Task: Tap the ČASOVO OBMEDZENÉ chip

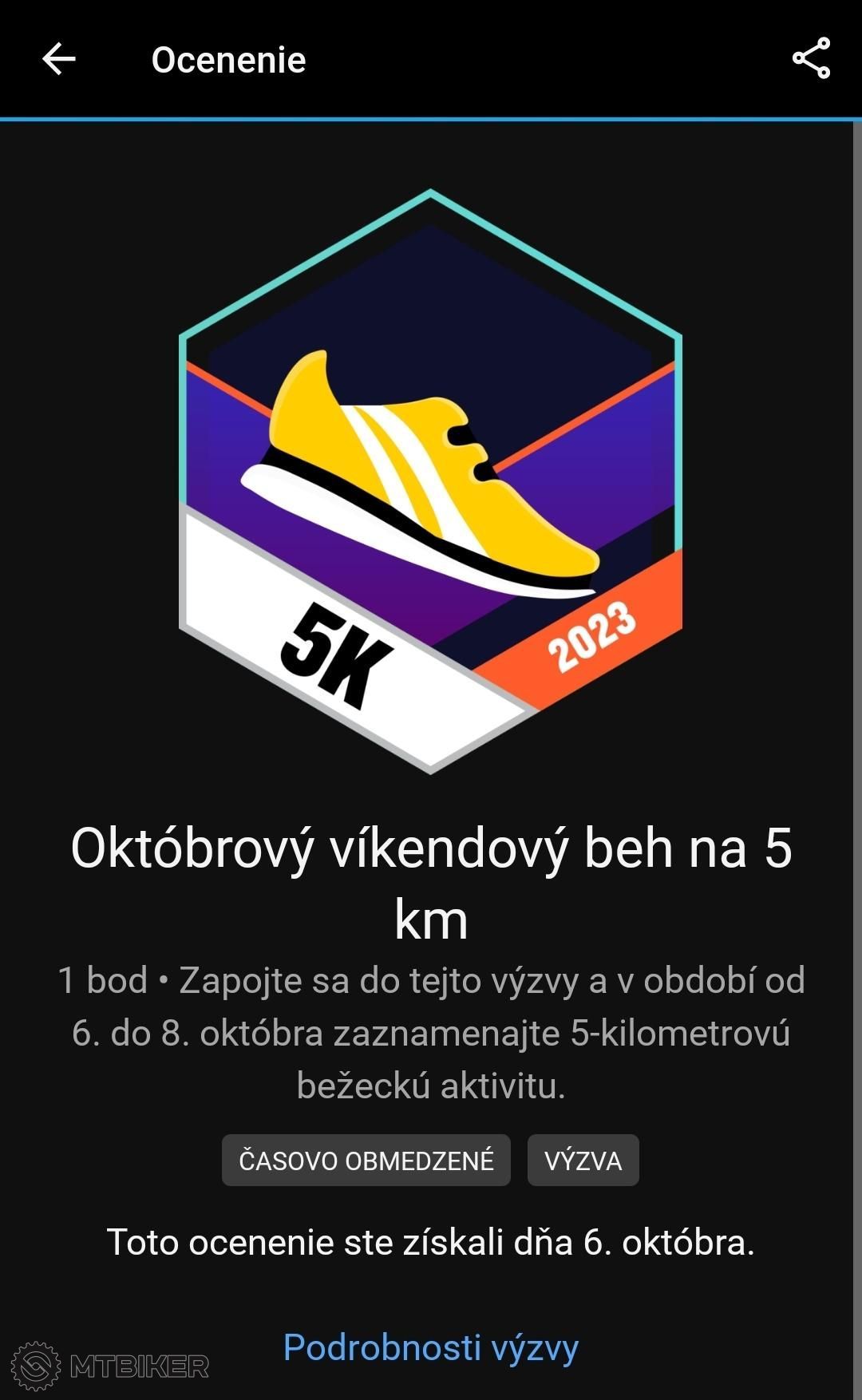Action: (366, 1160)
